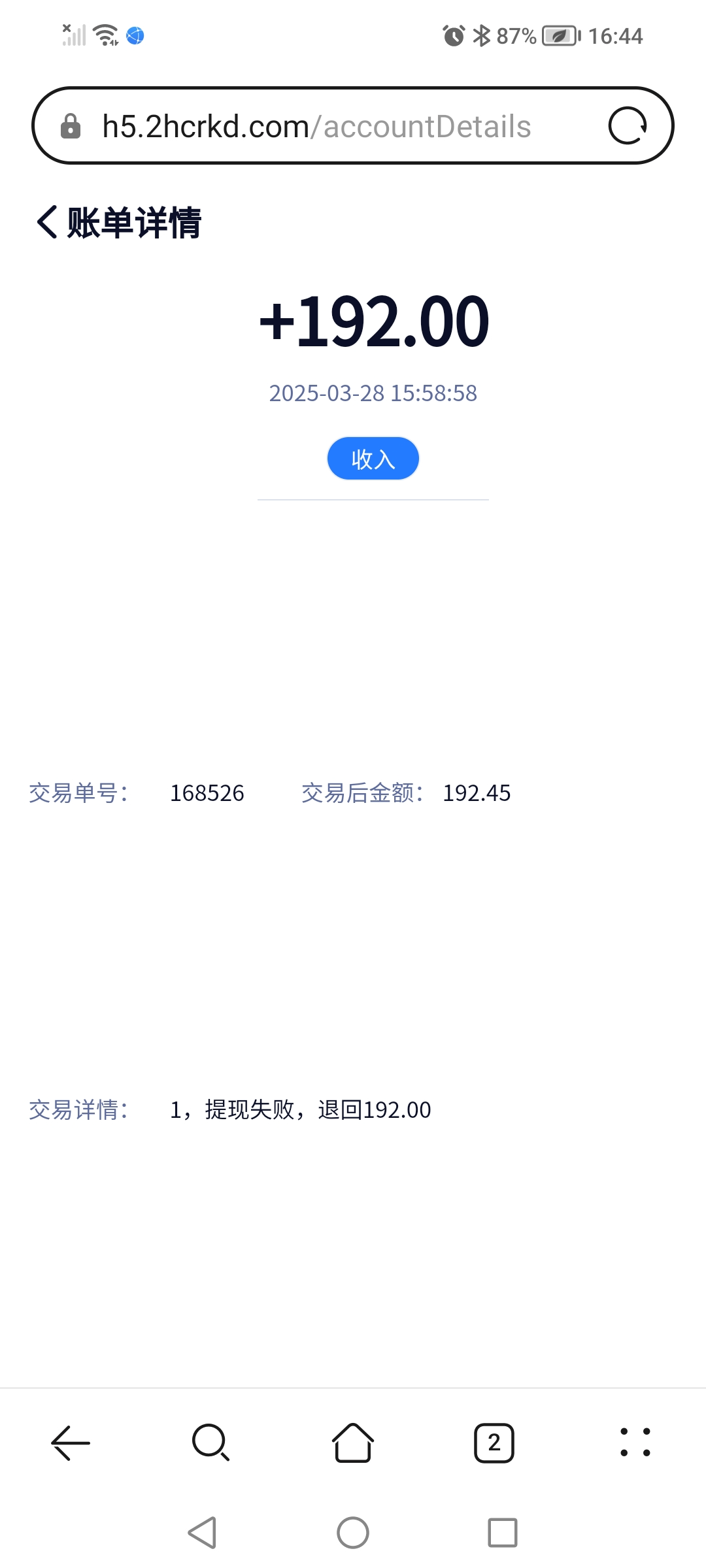Image resolution: width=706 pixels, height=1568 pixels.
Task: Tap the alarm clock status icon
Action: [x=452, y=35]
